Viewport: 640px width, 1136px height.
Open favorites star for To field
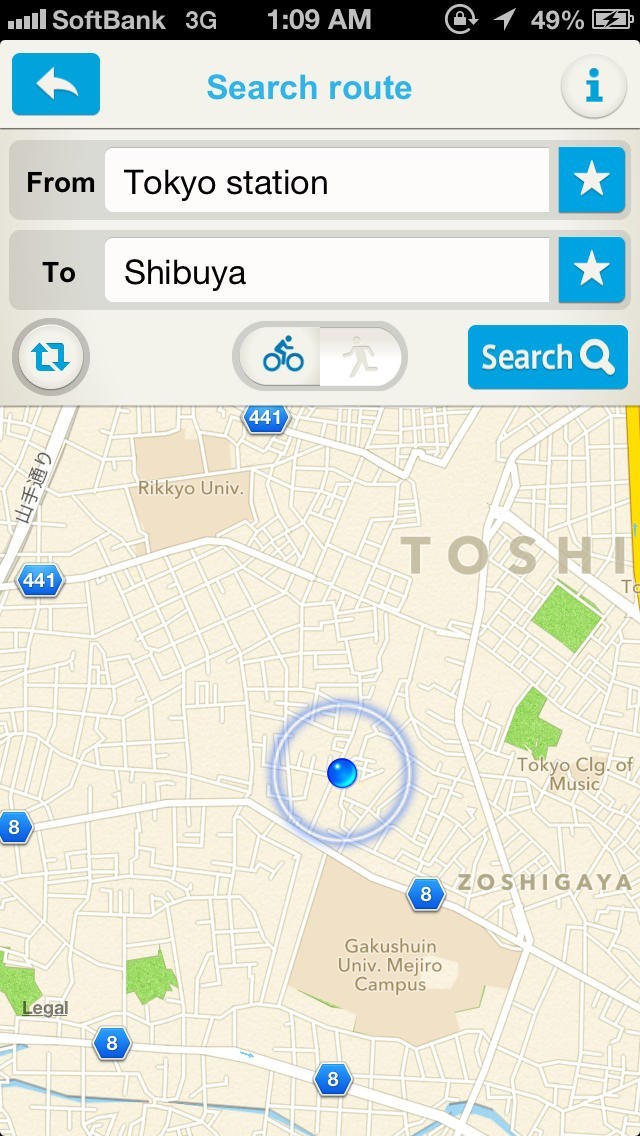pyautogui.click(x=591, y=270)
